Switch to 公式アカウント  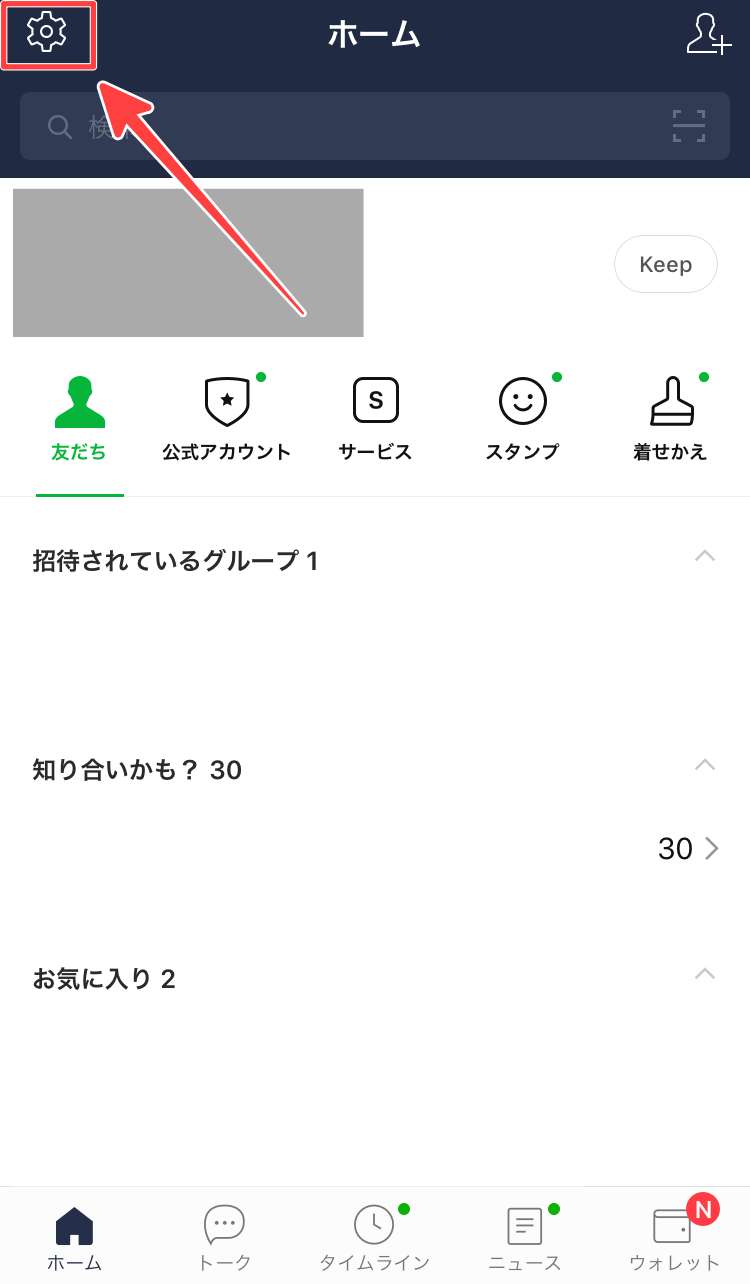(227, 420)
